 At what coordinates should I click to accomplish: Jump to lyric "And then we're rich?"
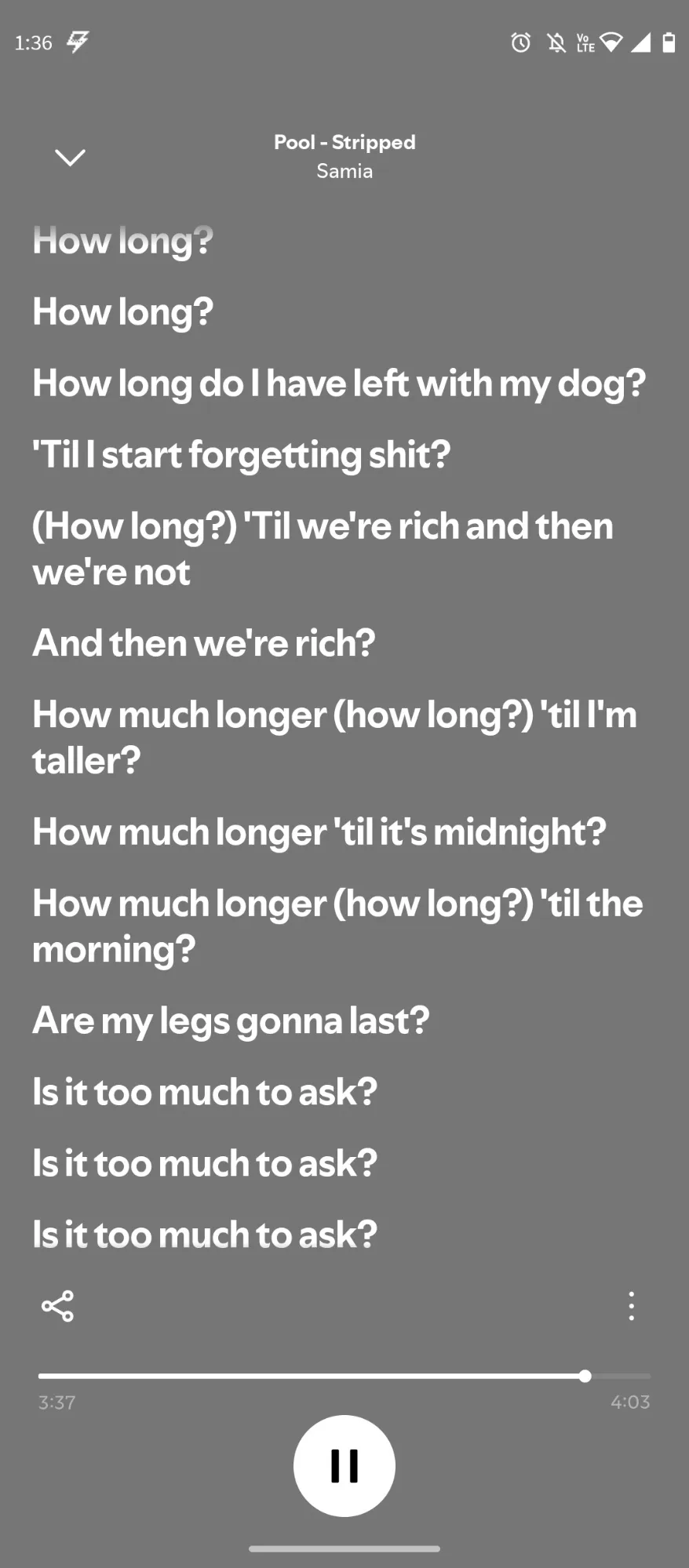pos(204,643)
